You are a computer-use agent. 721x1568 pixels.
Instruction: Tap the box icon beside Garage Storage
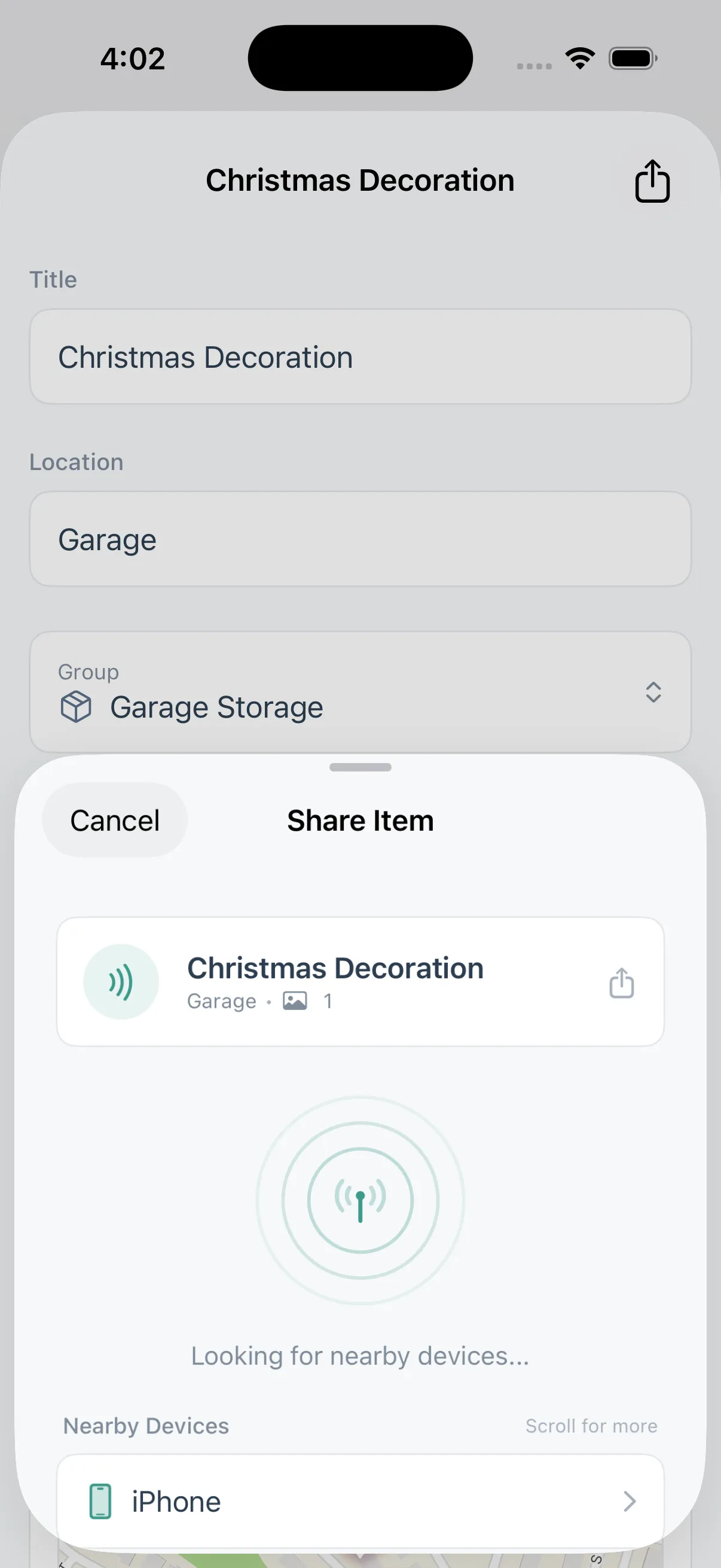click(75, 706)
